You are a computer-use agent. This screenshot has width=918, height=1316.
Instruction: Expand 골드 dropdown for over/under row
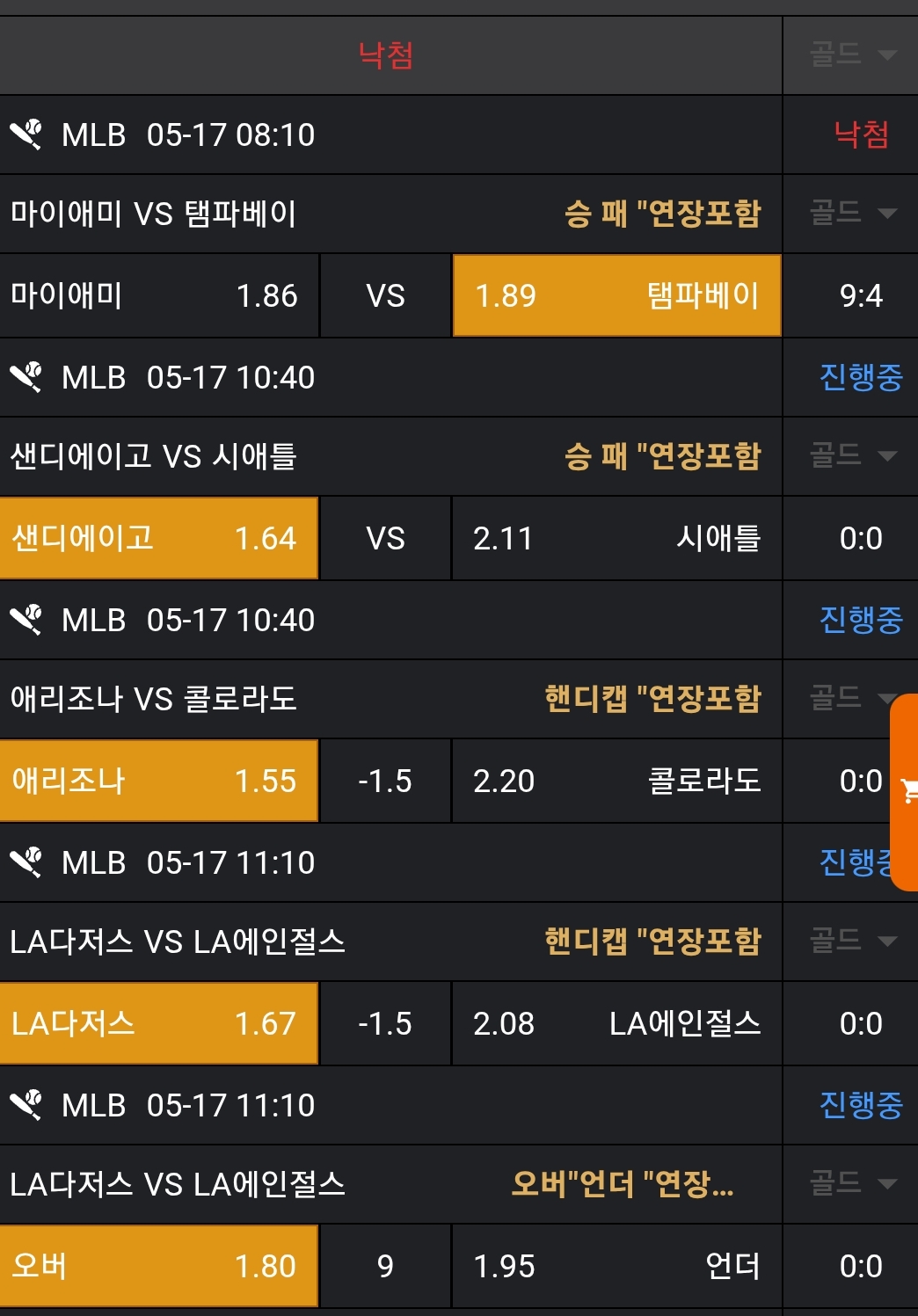pos(851,1184)
